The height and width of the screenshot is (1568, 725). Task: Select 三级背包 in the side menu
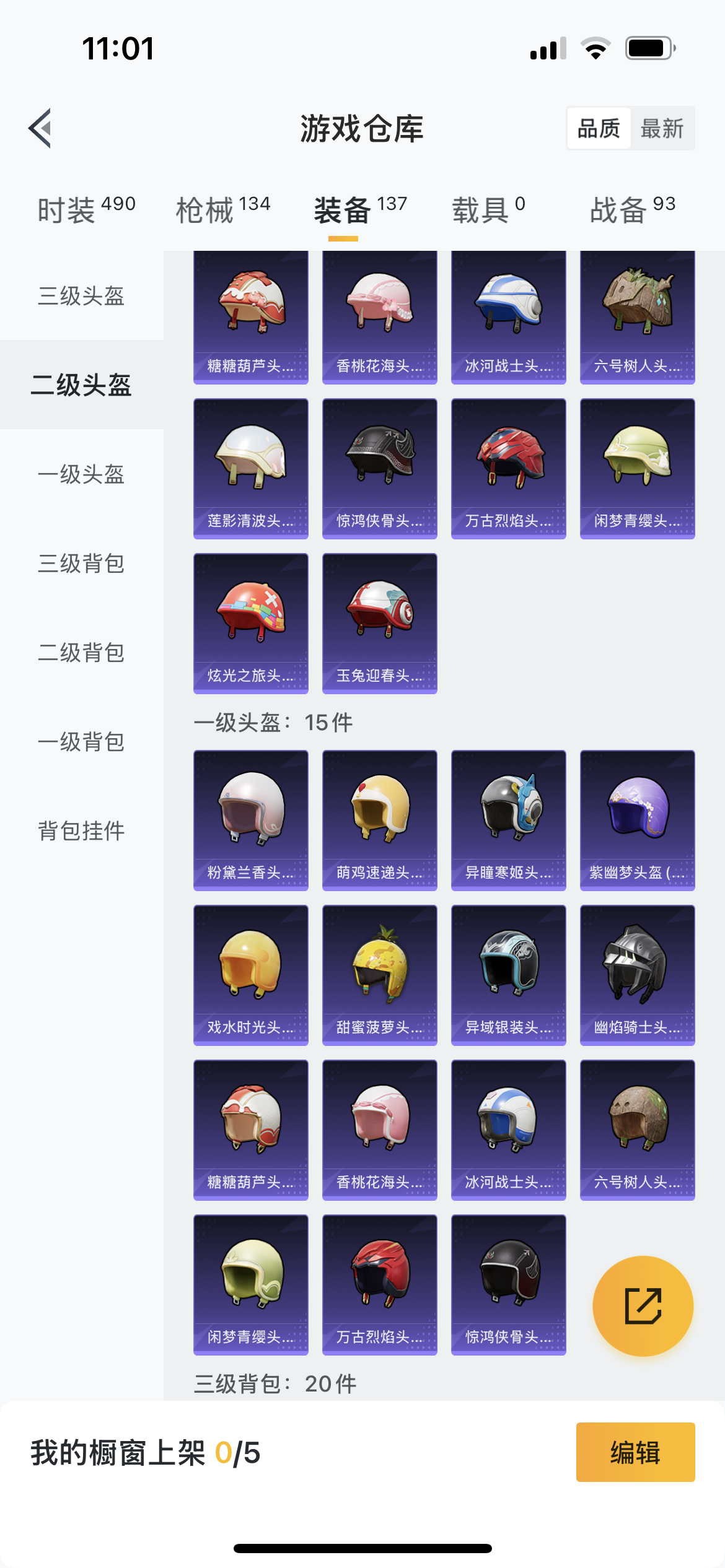(81, 564)
